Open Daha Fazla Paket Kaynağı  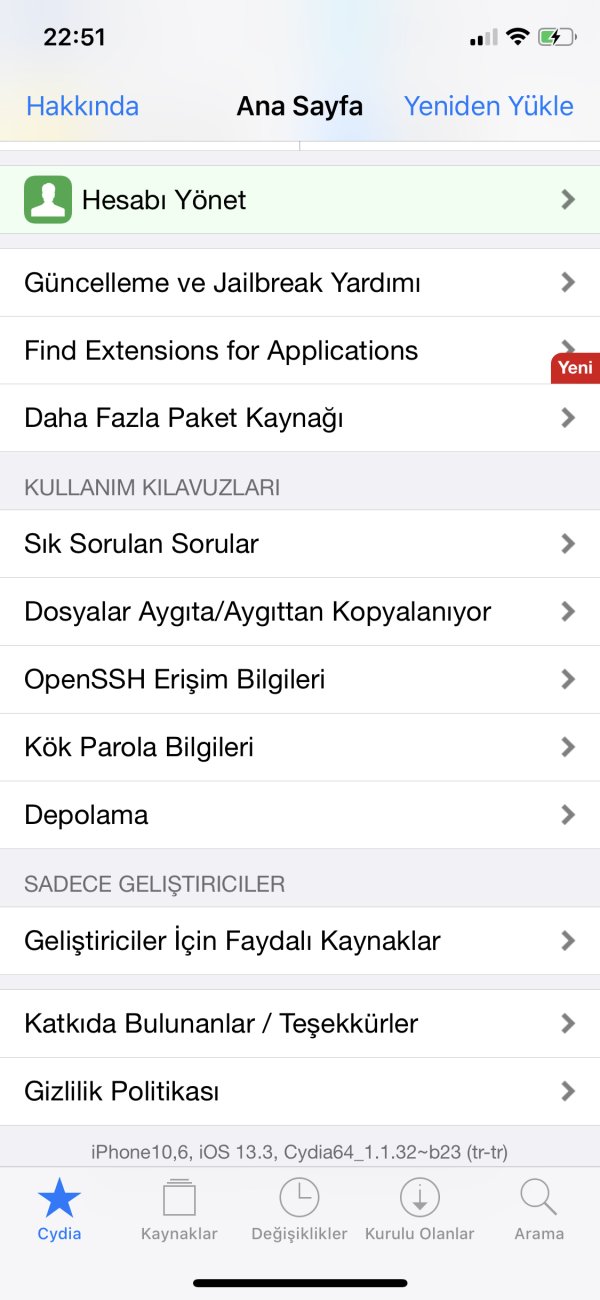(x=300, y=418)
